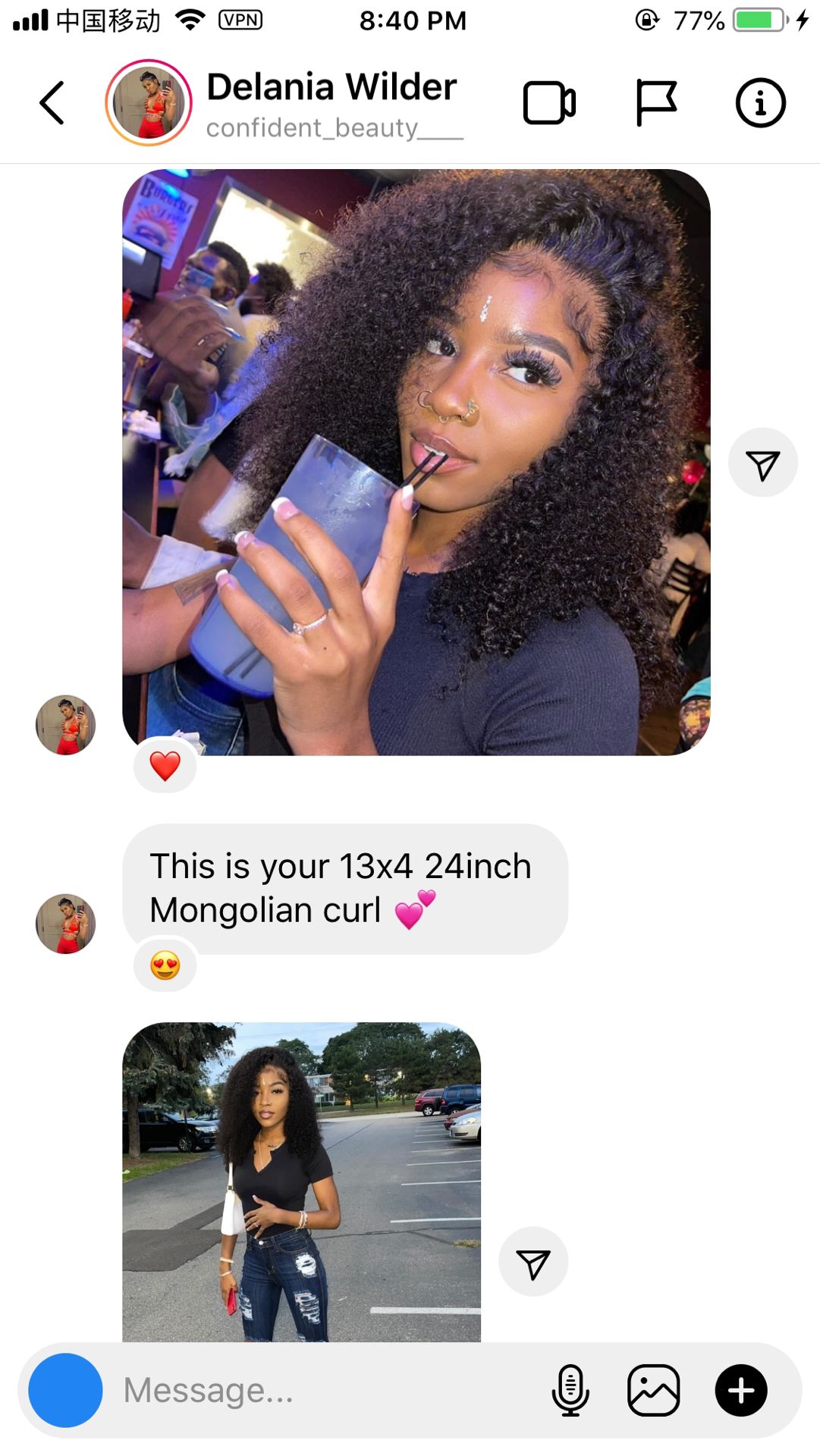Open the parking lot outfit photo
The image size is (820, 1456).
[301, 1181]
